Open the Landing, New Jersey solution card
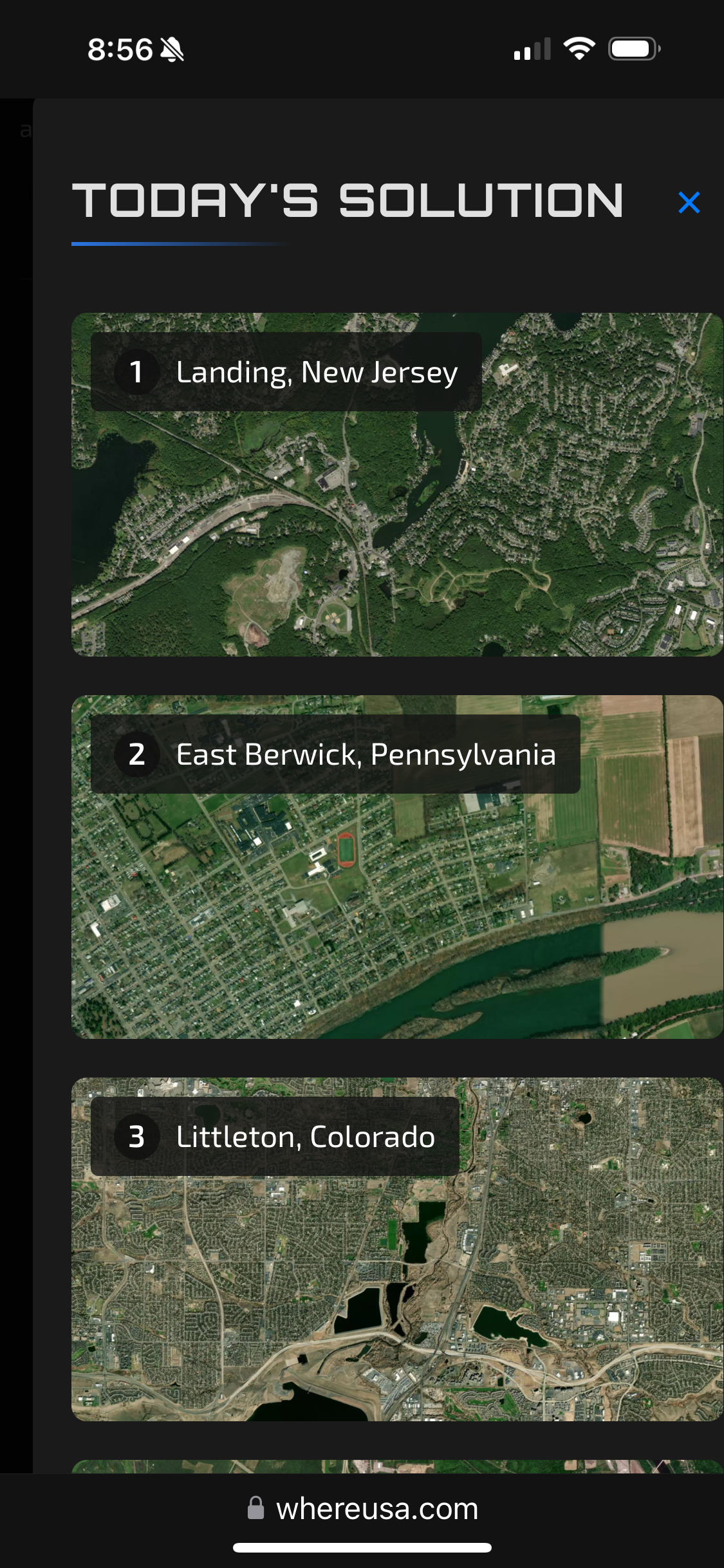724x1568 pixels. click(397, 485)
